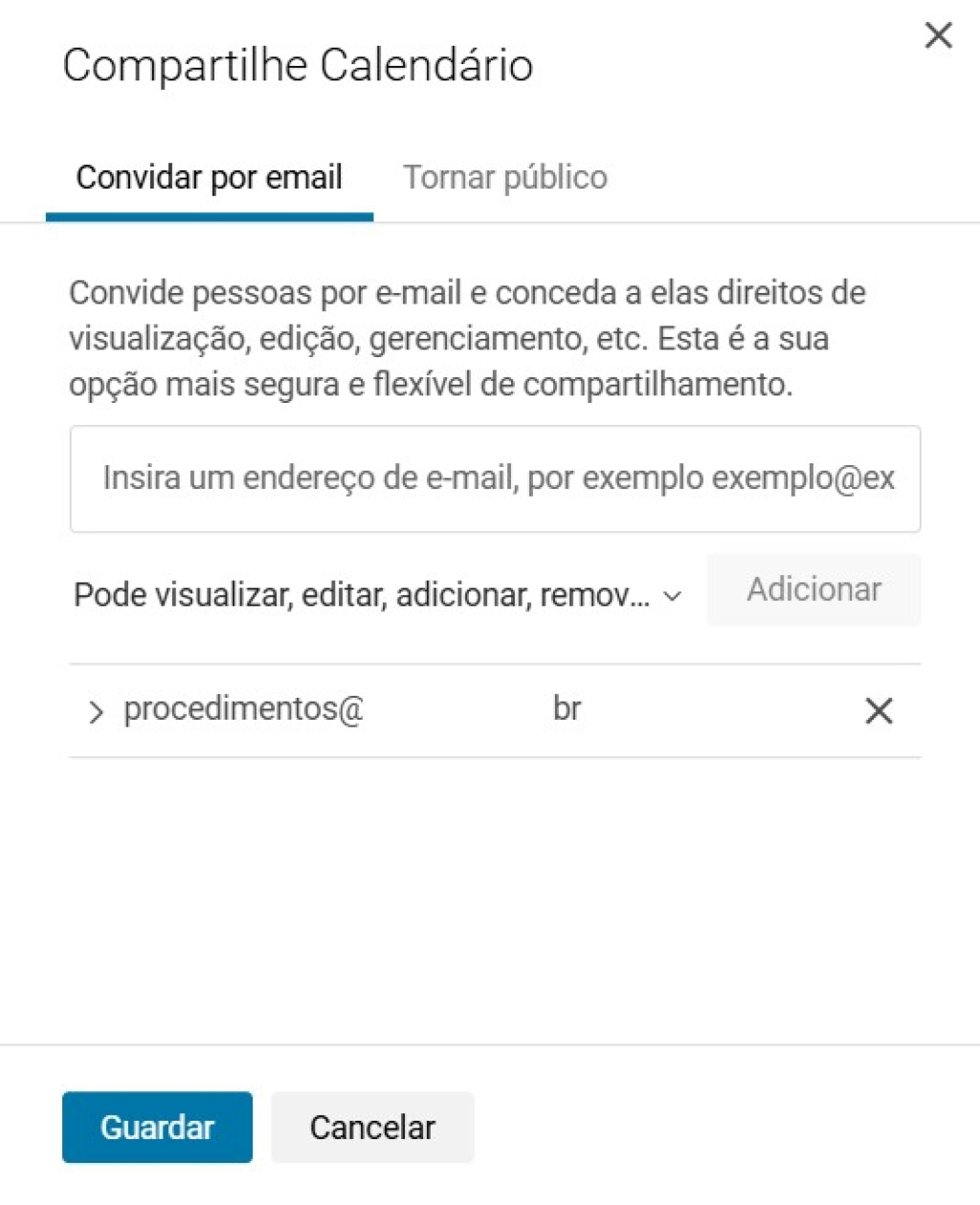Select the Convidar por email tab
This screenshot has width=980, height=1205.
tap(209, 178)
